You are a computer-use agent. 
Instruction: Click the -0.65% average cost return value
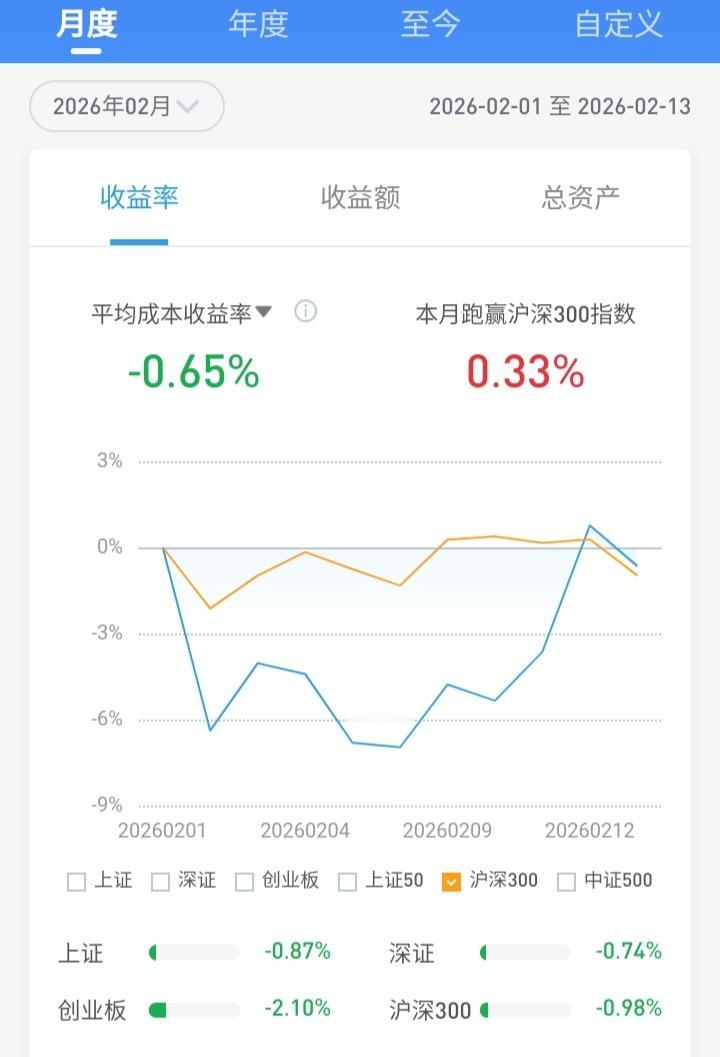(192, 370)
